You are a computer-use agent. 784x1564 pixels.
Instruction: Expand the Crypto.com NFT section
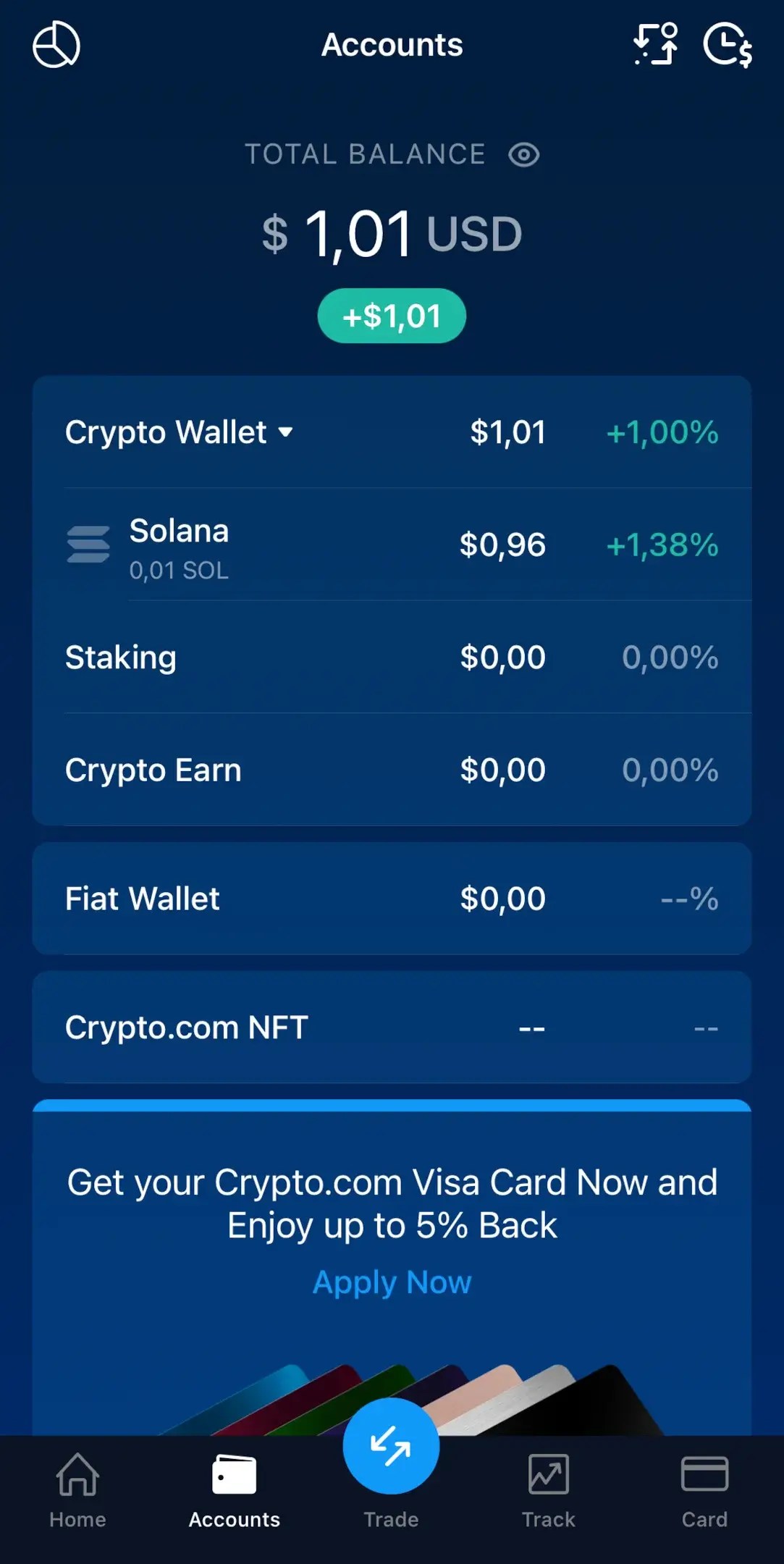click(x=391, y=1027)
